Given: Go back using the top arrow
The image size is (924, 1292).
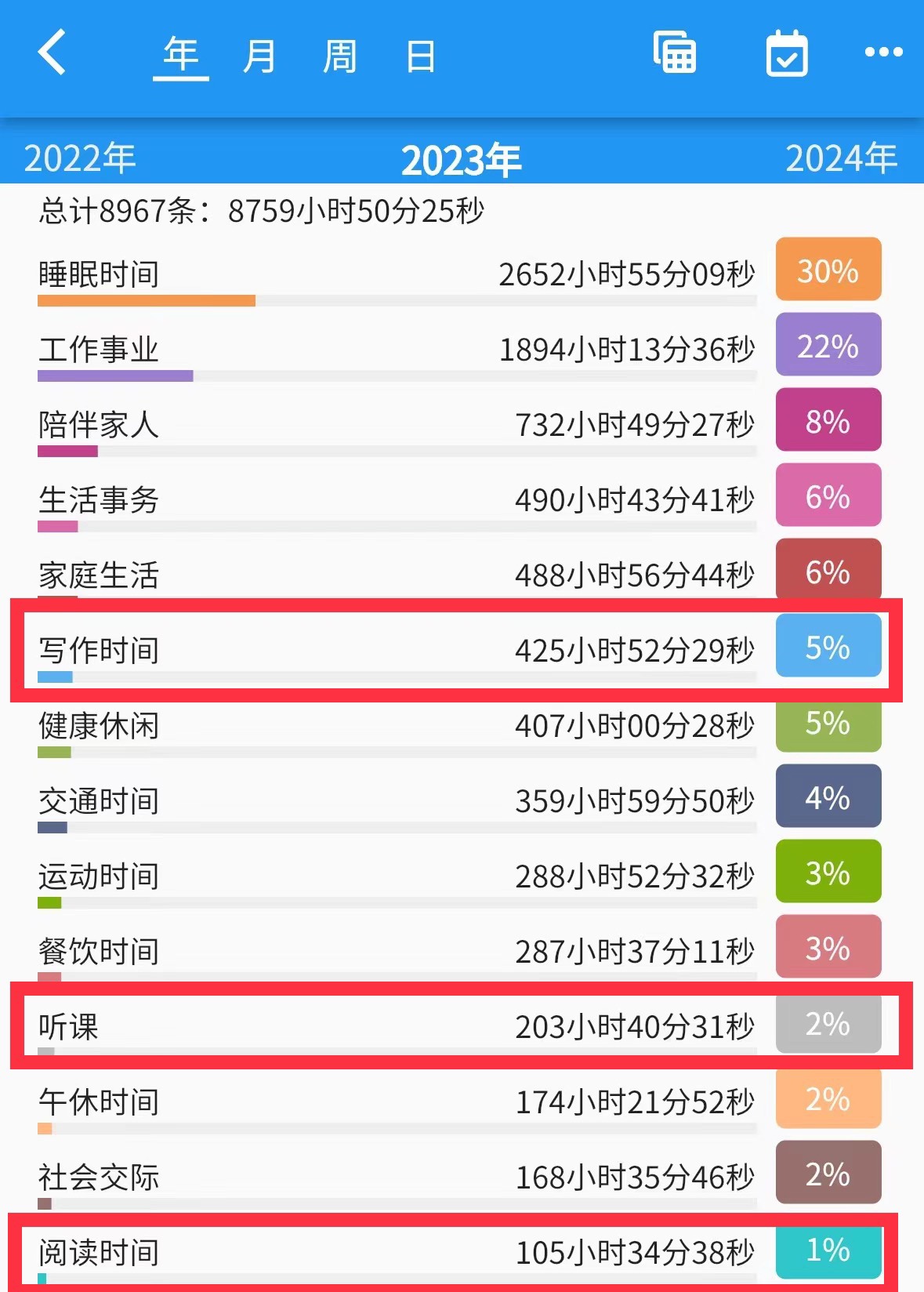Looking at the screenshot, I should [53, 53].
